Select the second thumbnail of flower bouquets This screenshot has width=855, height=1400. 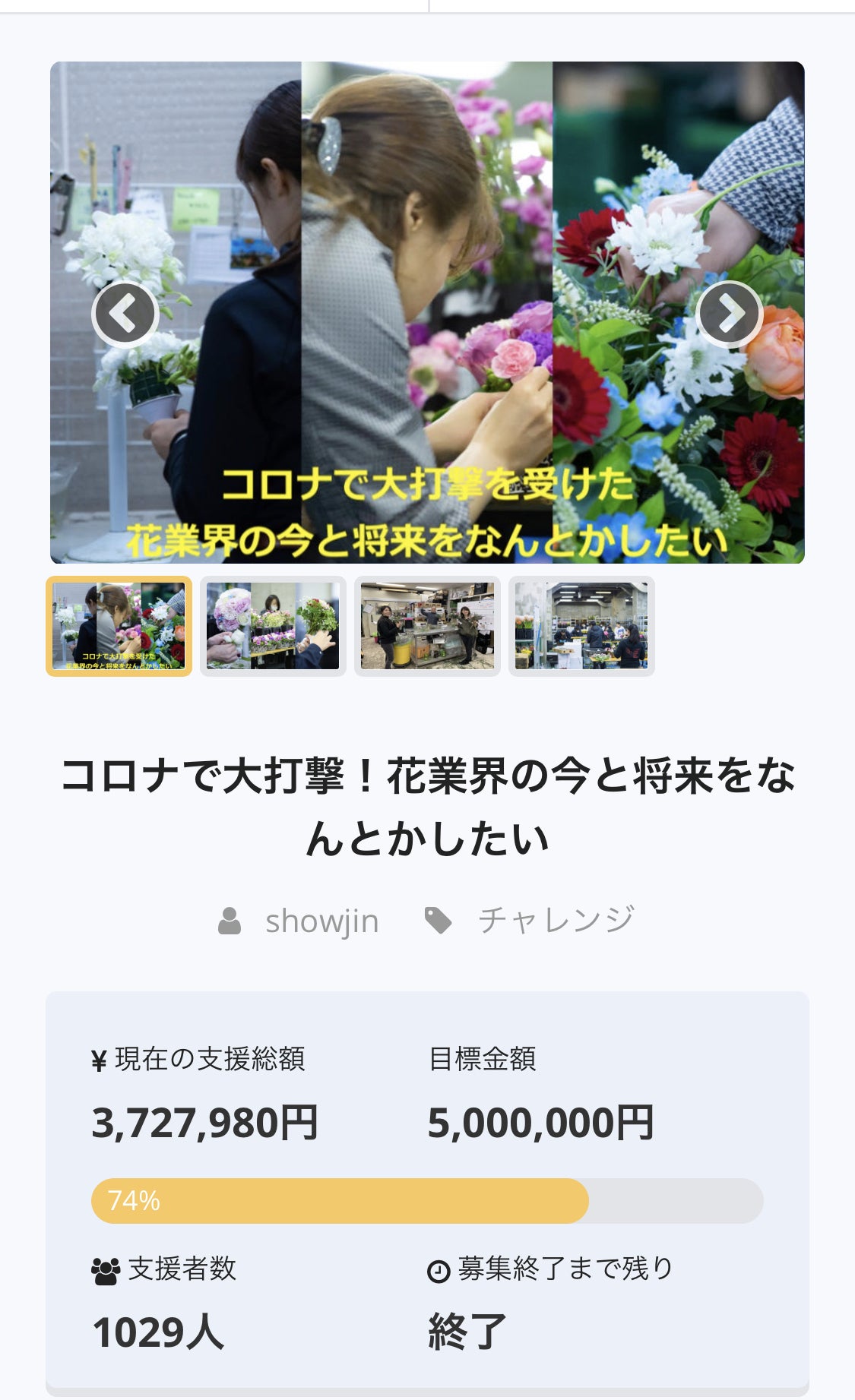[273, 626]
